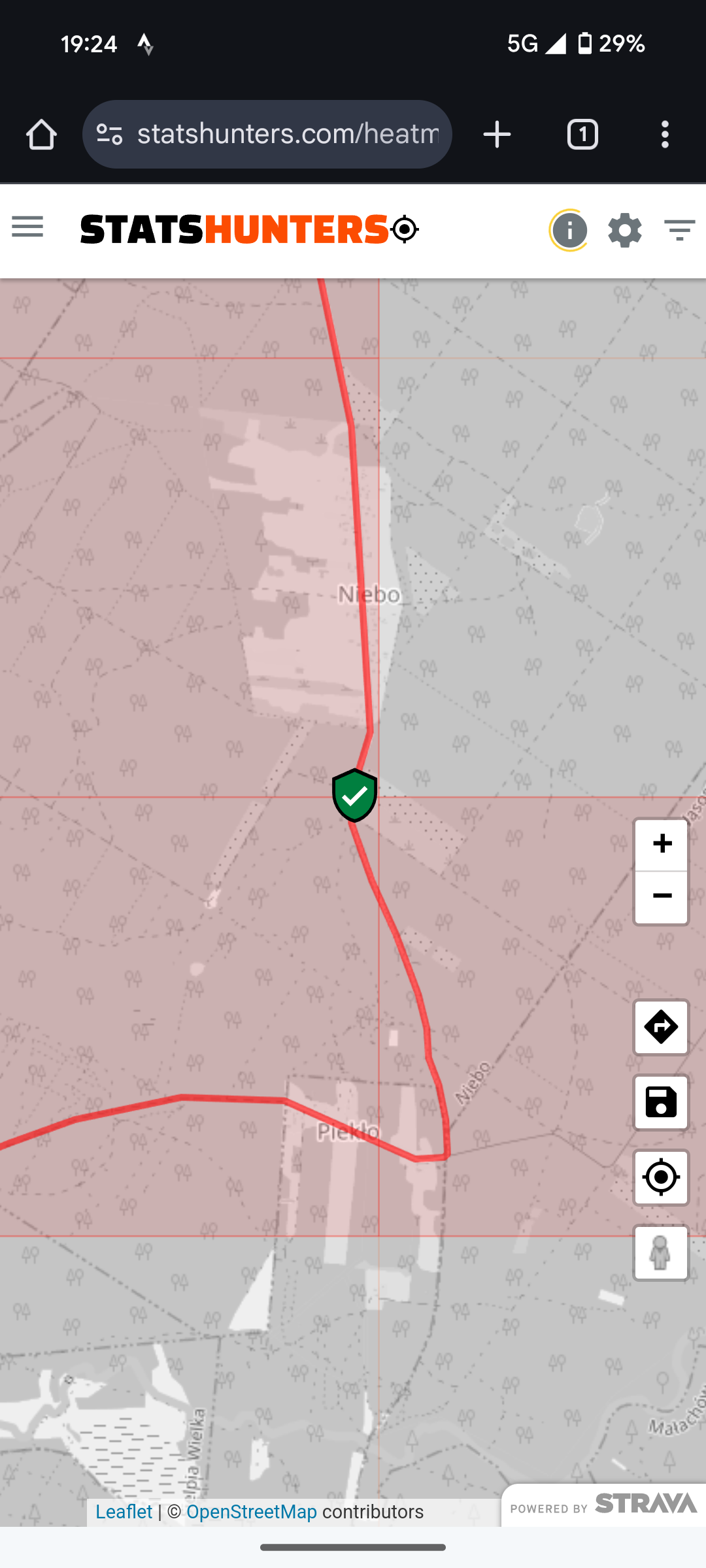
Task: Zoom out on the map
Action: [662, 896]
